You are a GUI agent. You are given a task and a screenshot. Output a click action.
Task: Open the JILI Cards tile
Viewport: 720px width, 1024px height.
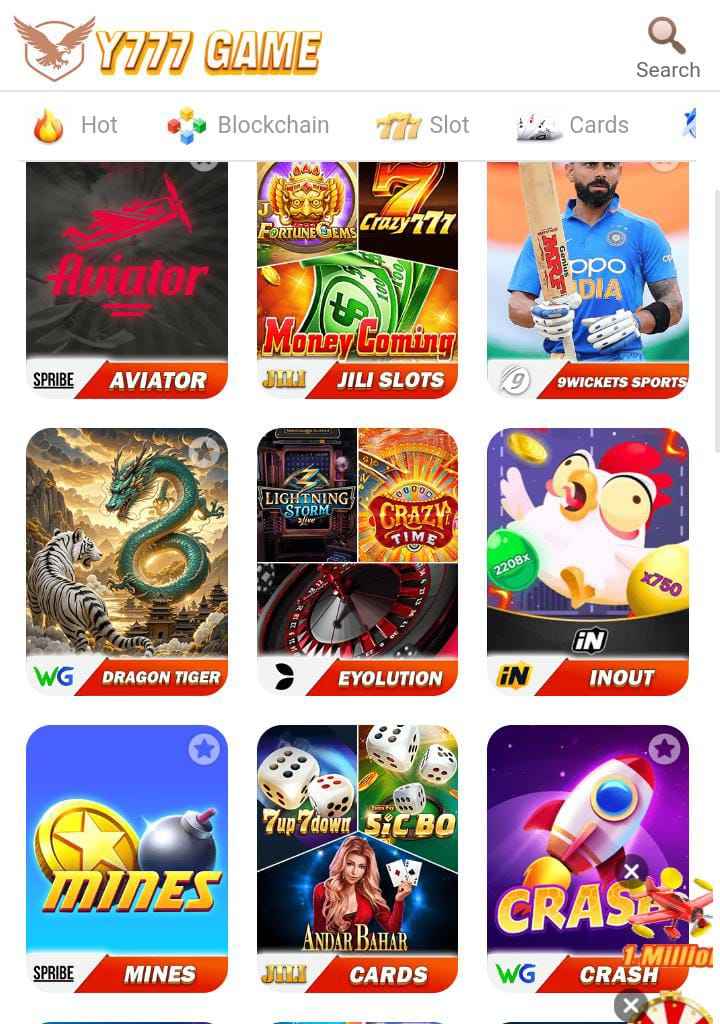coord(357,858)
